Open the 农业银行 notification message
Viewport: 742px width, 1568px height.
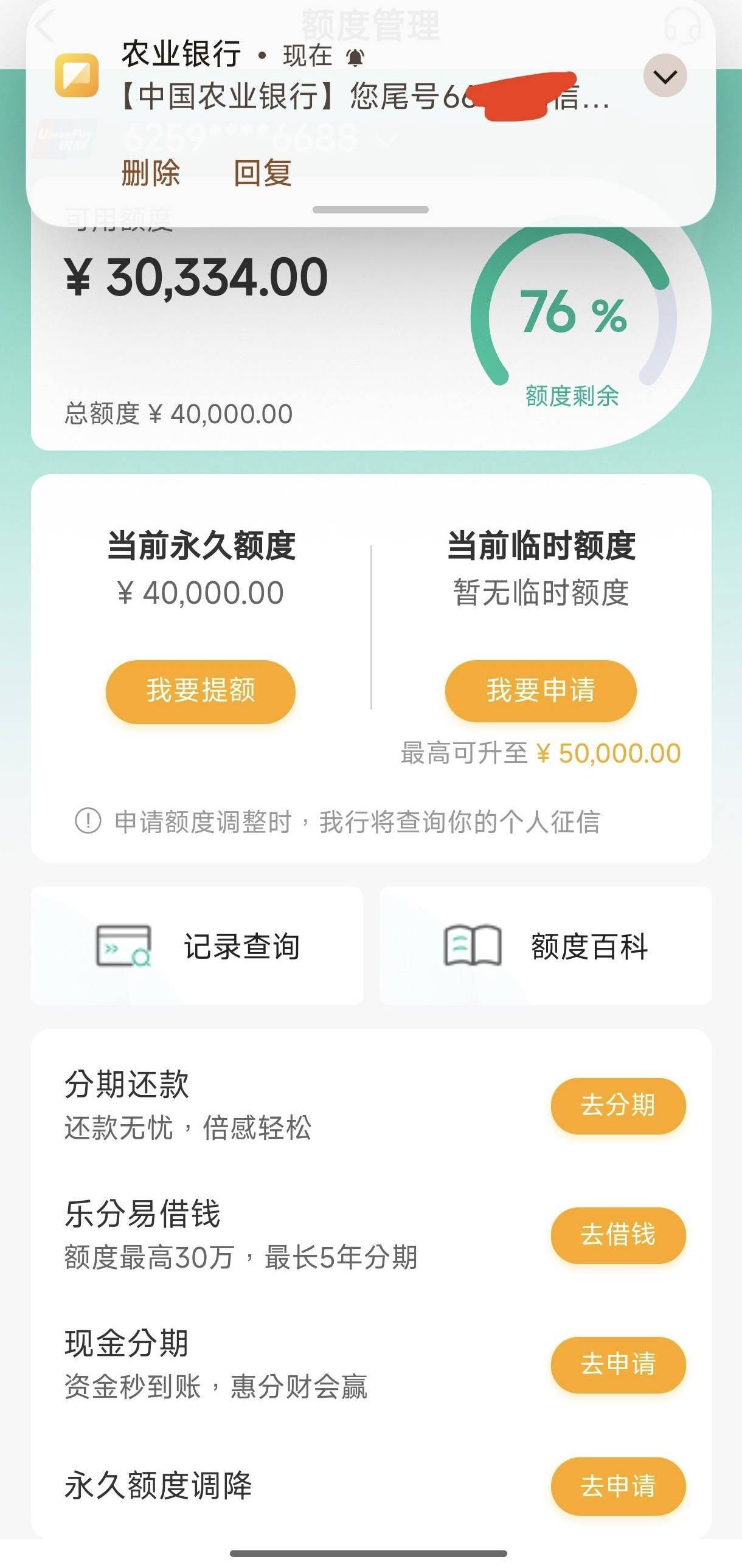click(365, 96)
